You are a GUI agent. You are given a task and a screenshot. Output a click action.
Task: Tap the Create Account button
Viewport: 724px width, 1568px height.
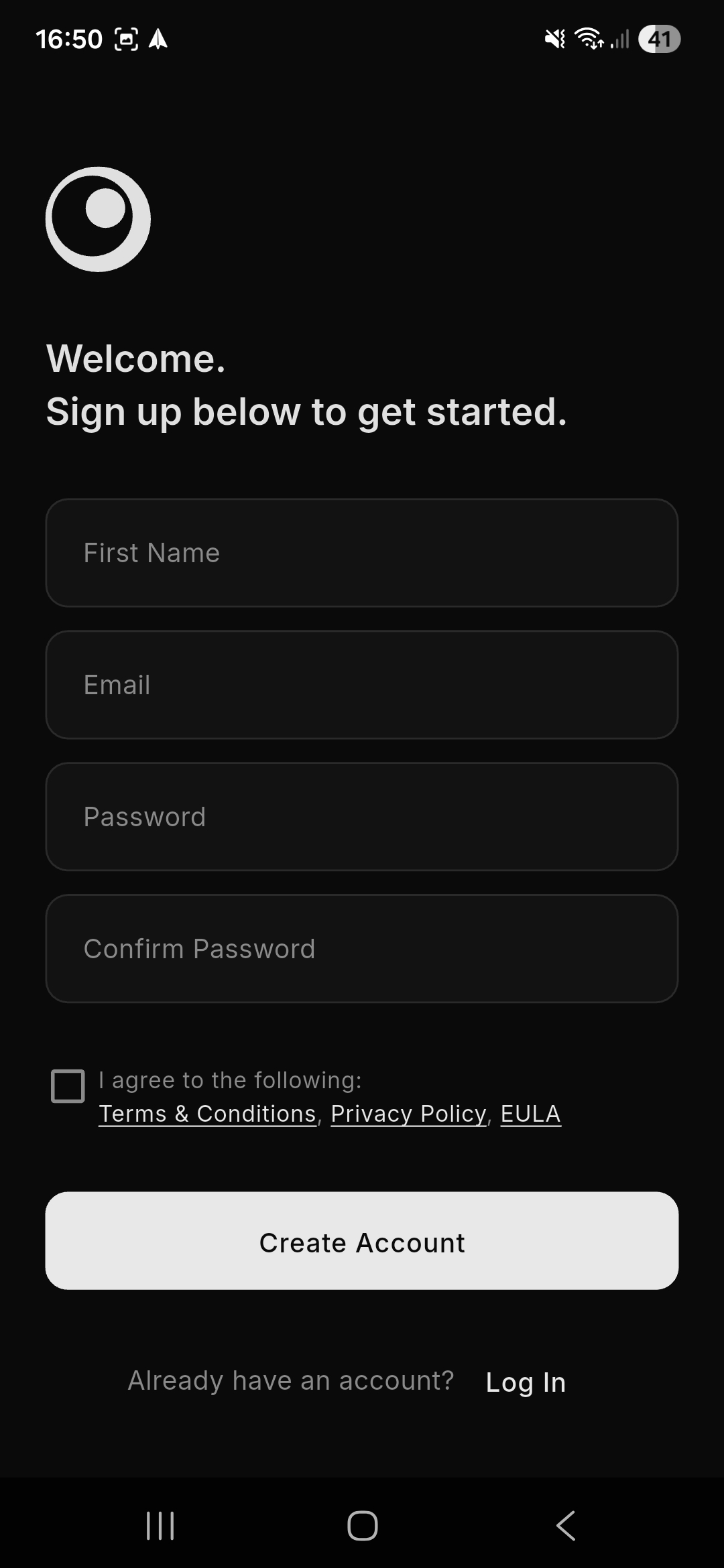tap(362, 1241)
